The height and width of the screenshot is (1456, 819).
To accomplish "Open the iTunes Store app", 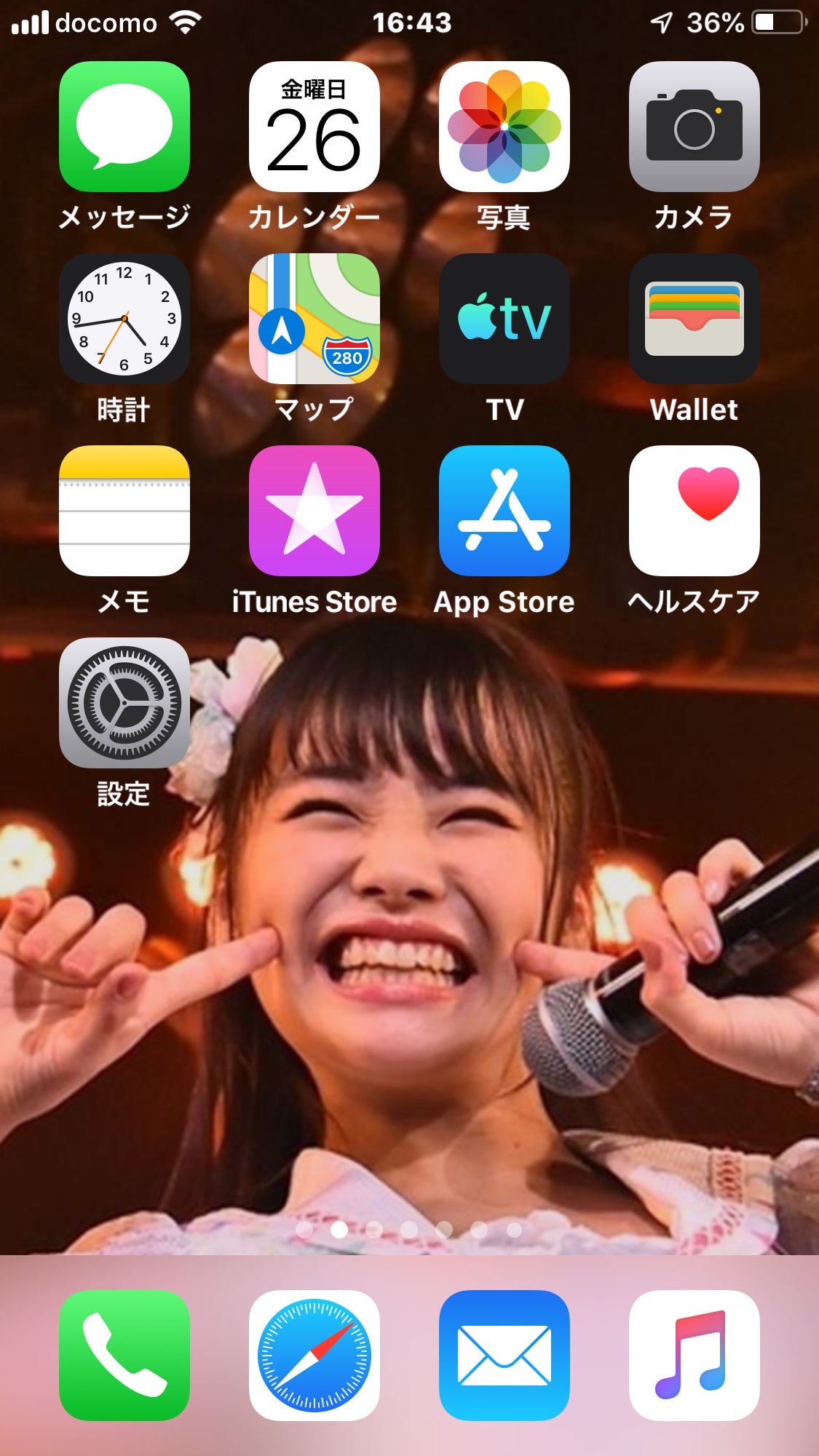I will pos(314,511).
